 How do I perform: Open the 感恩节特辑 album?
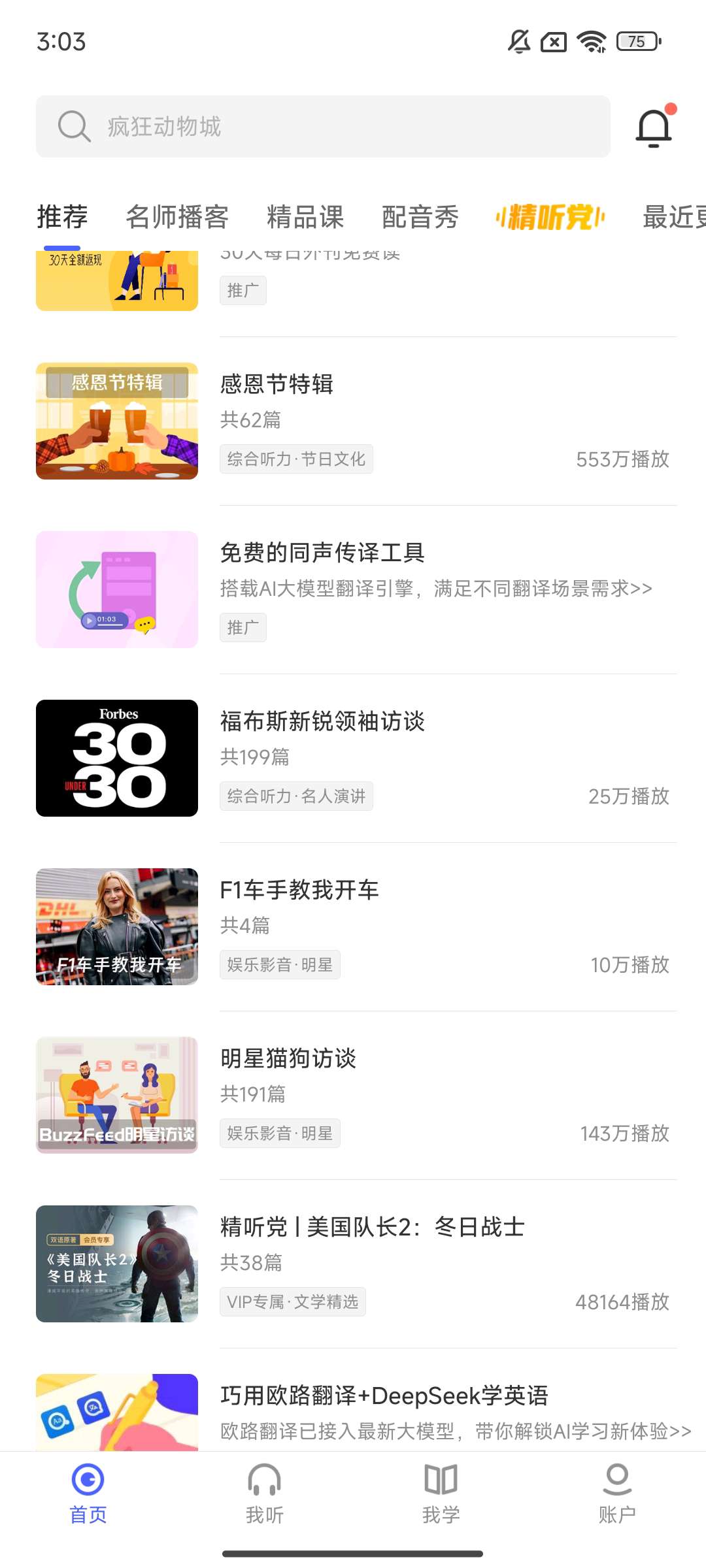click(356, 421)
